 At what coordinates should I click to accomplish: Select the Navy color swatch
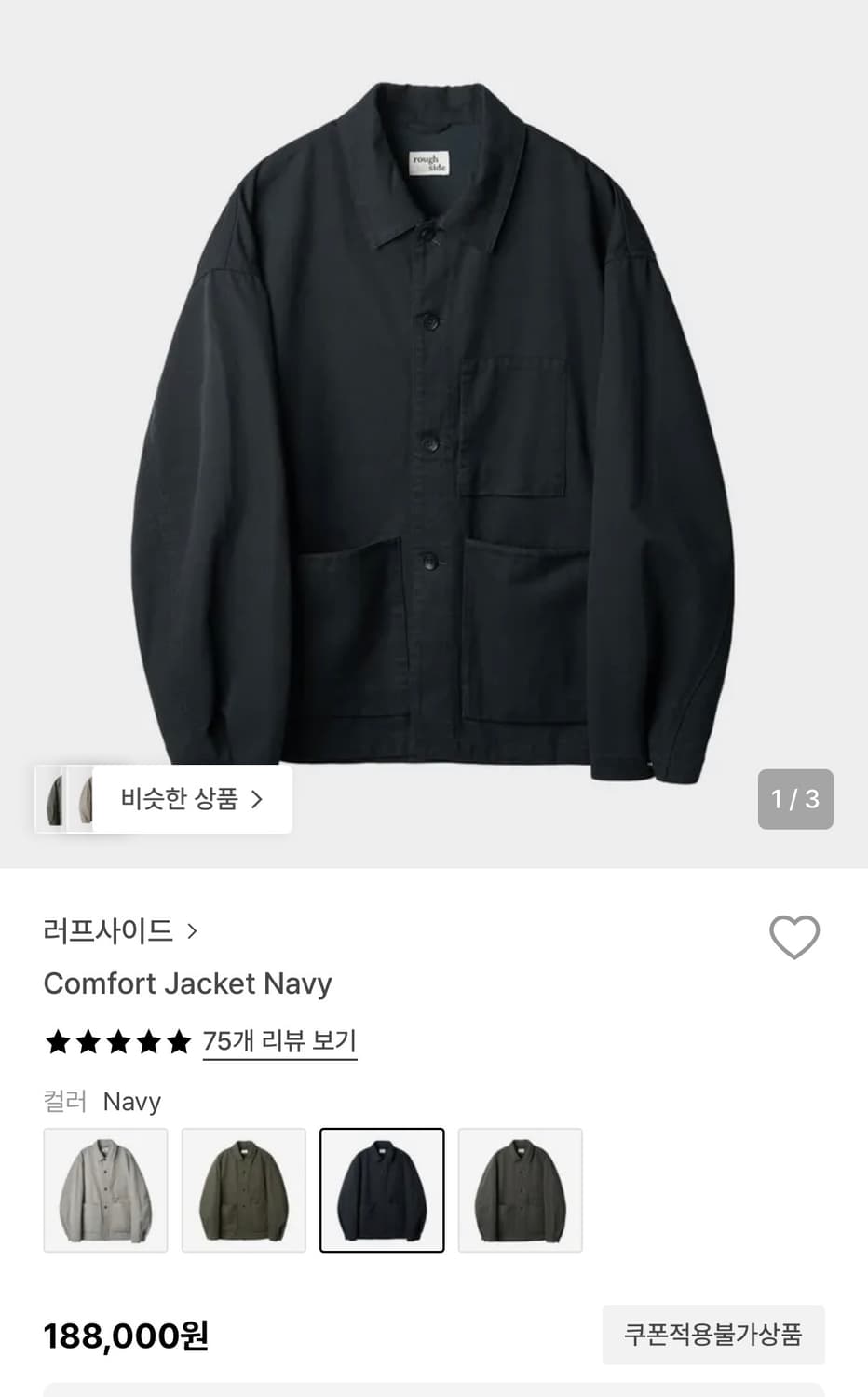click(382, 1190)
